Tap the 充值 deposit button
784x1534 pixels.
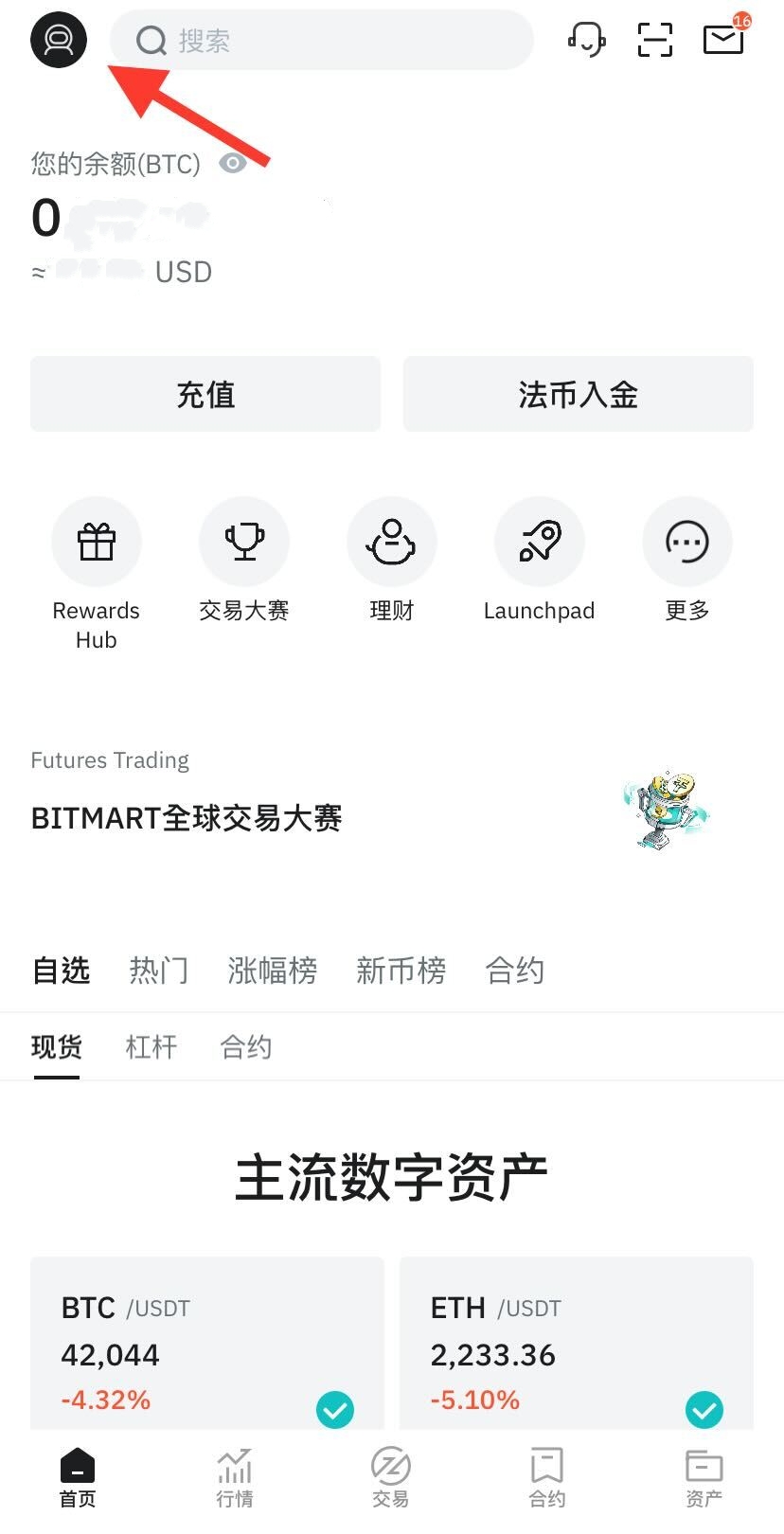205,394
